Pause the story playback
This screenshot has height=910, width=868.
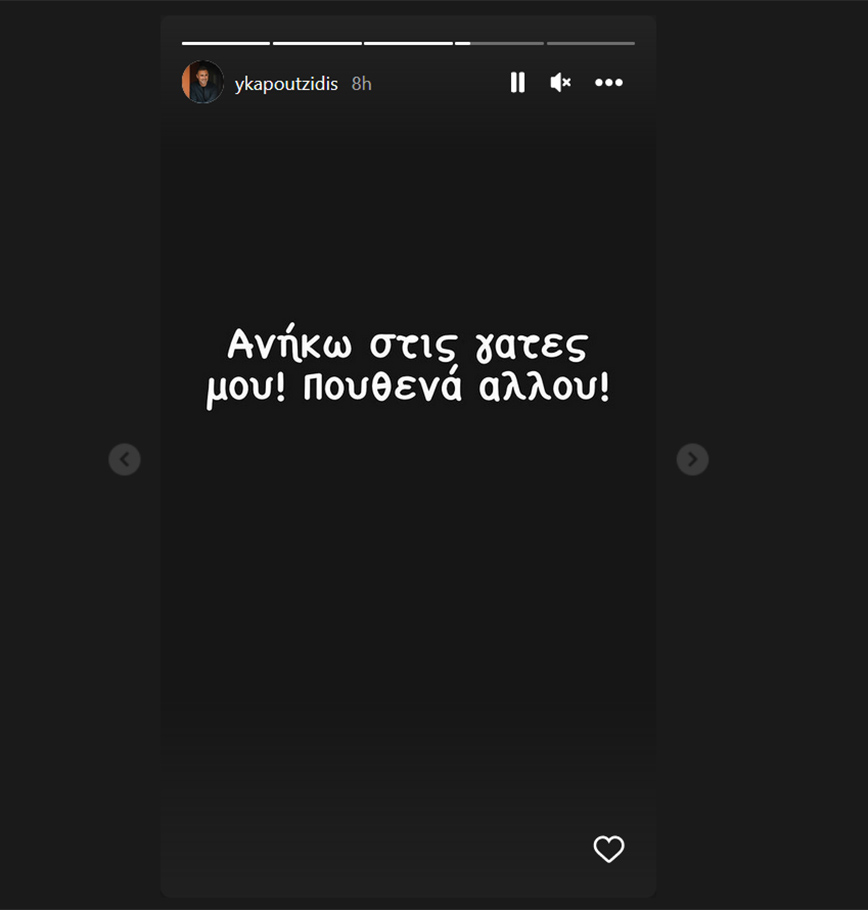(517, 83)
